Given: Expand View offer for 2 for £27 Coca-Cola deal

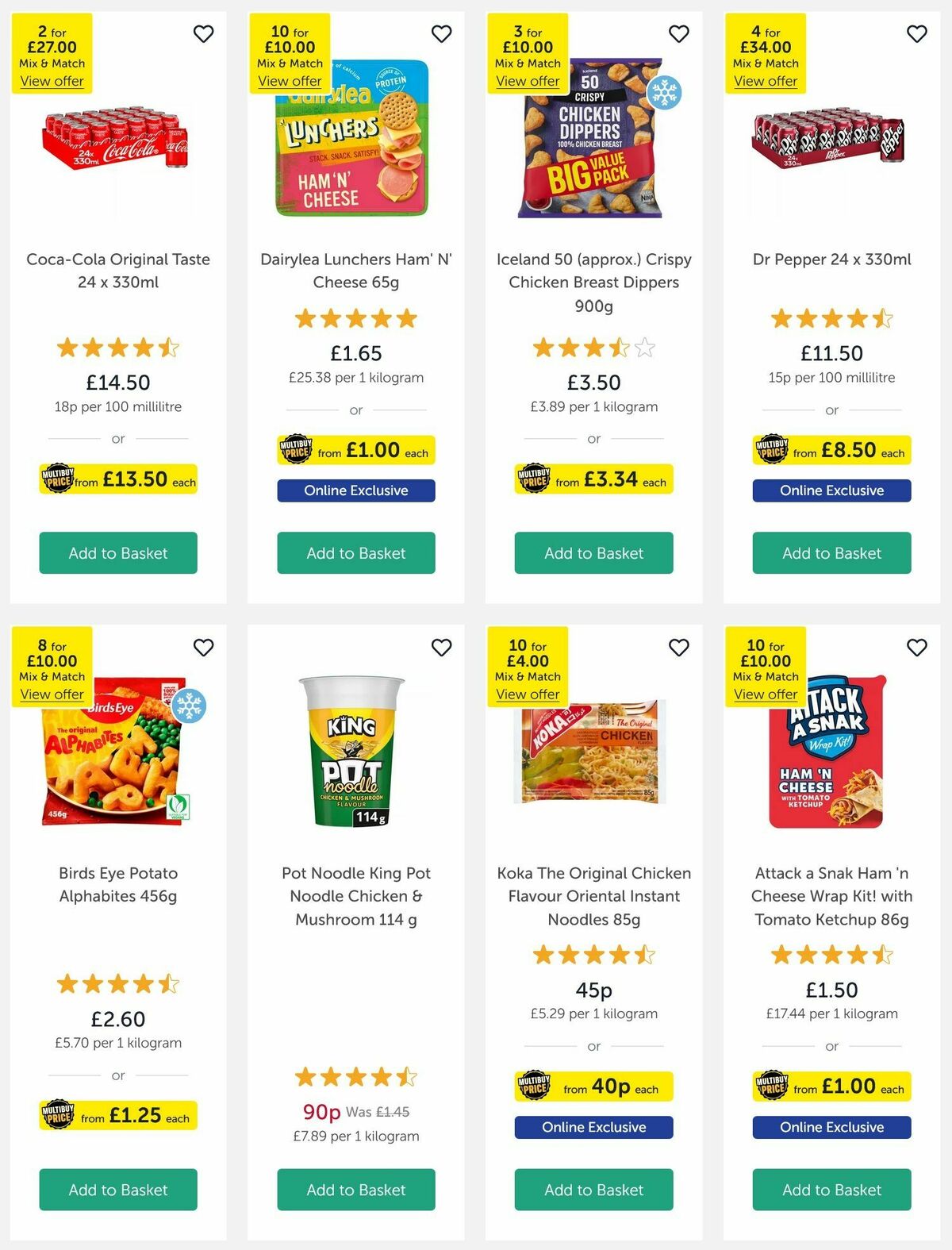Looking at the screenshot, I should point(52,81).
